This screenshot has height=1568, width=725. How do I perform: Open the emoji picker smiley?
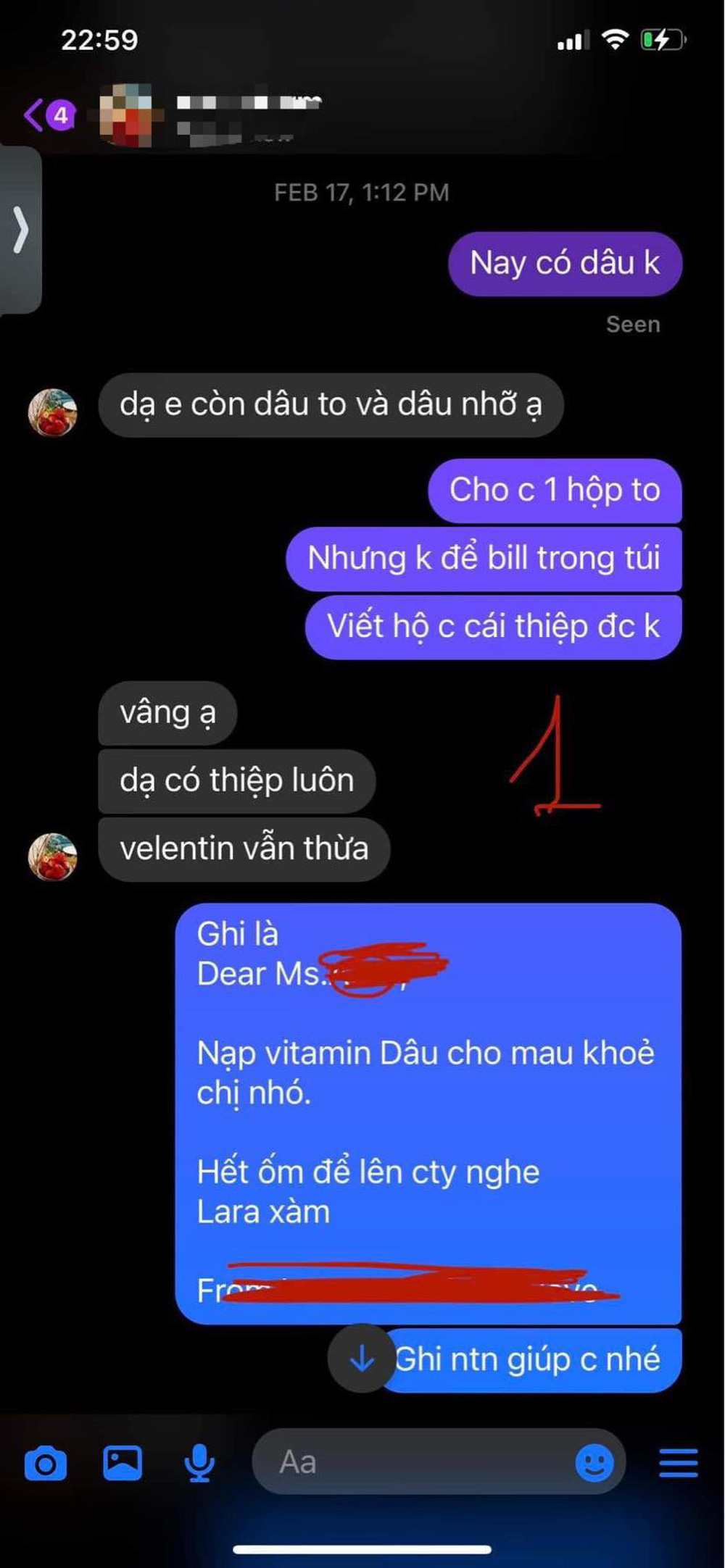point(594,1462)
